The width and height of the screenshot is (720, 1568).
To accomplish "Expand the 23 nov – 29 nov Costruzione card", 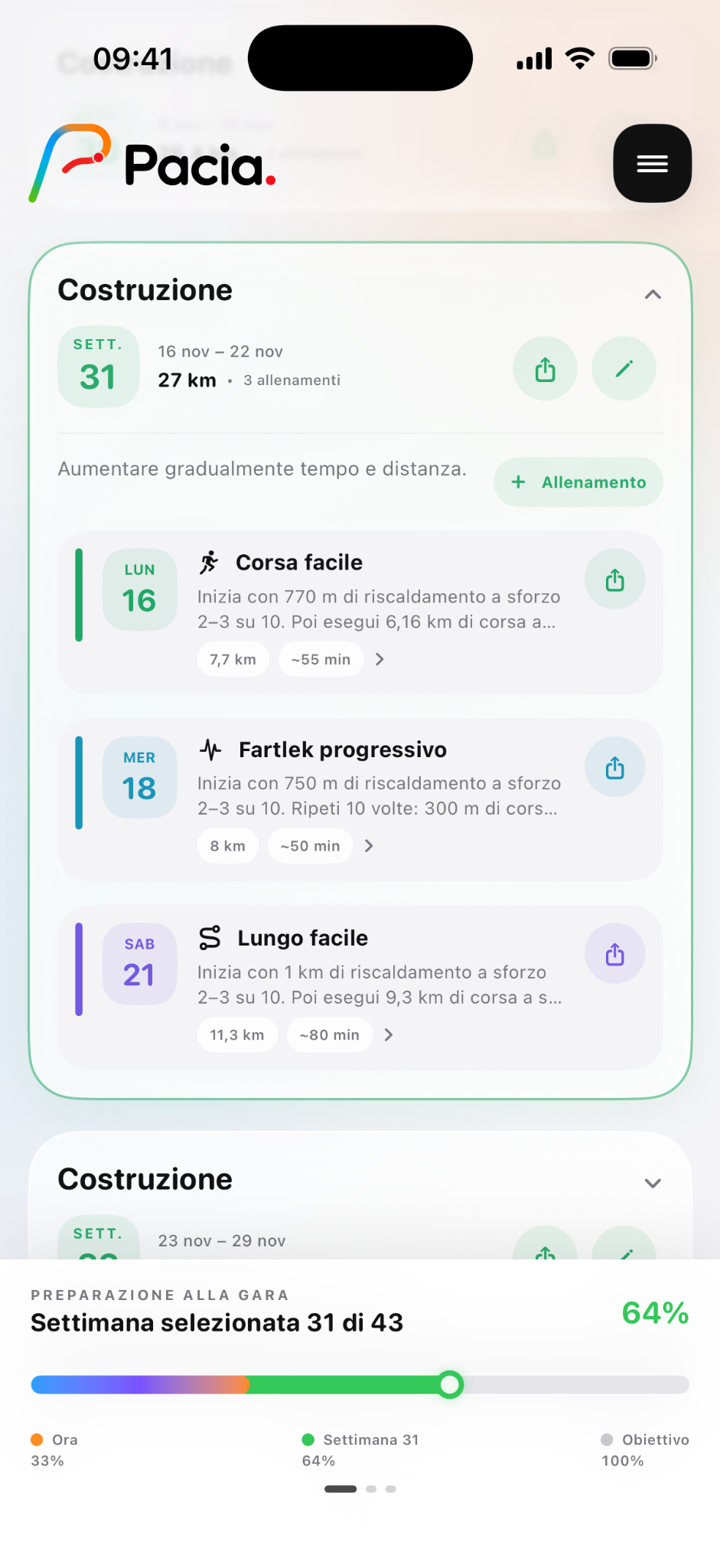I will (653, 1183).
